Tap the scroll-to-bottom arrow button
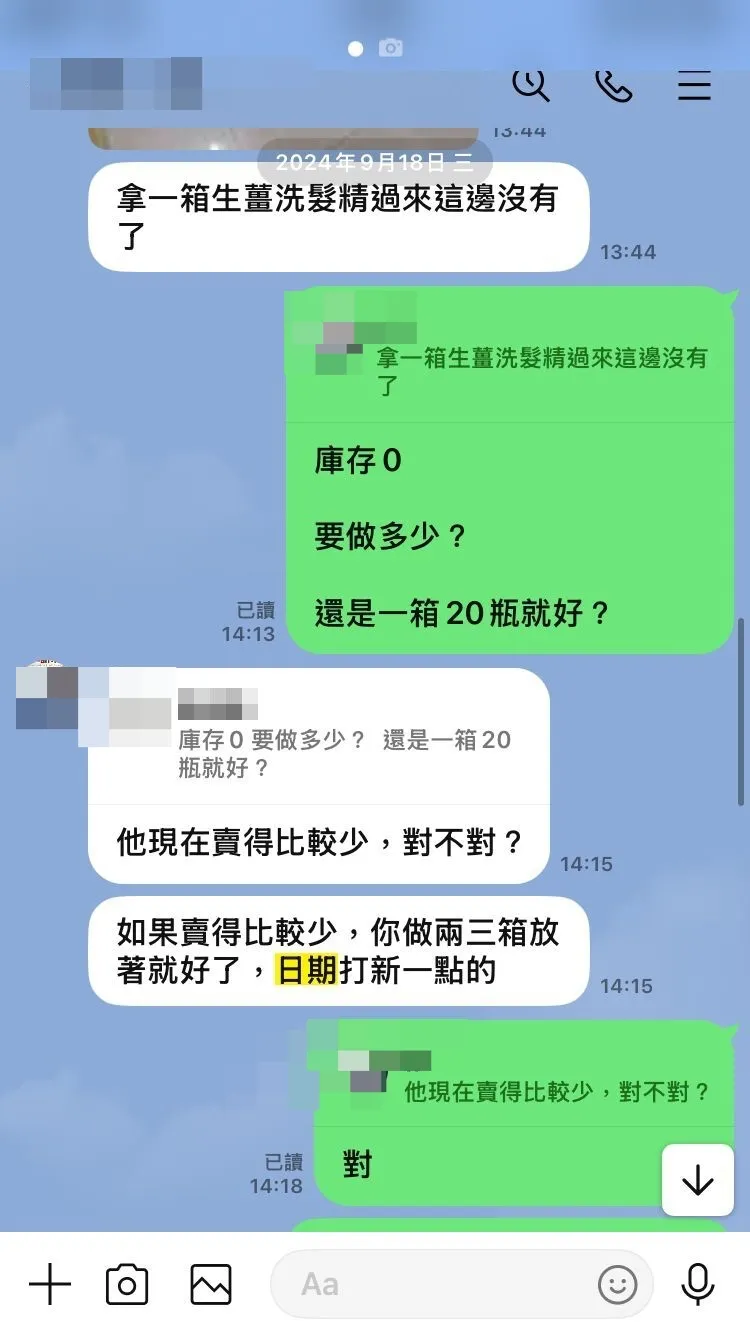The height and width of the screenshot is (1334, 750). 697,1180
